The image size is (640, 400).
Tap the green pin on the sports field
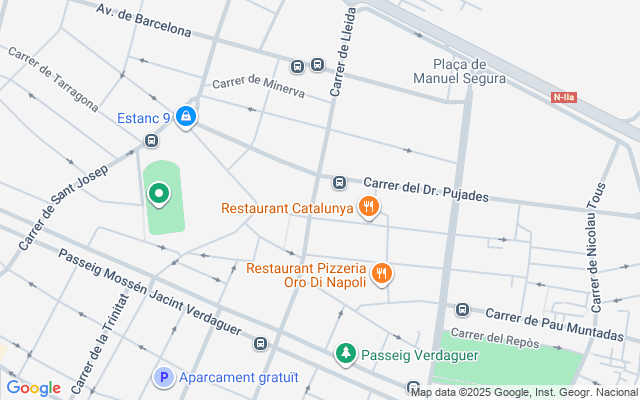[x=157, y=193]
